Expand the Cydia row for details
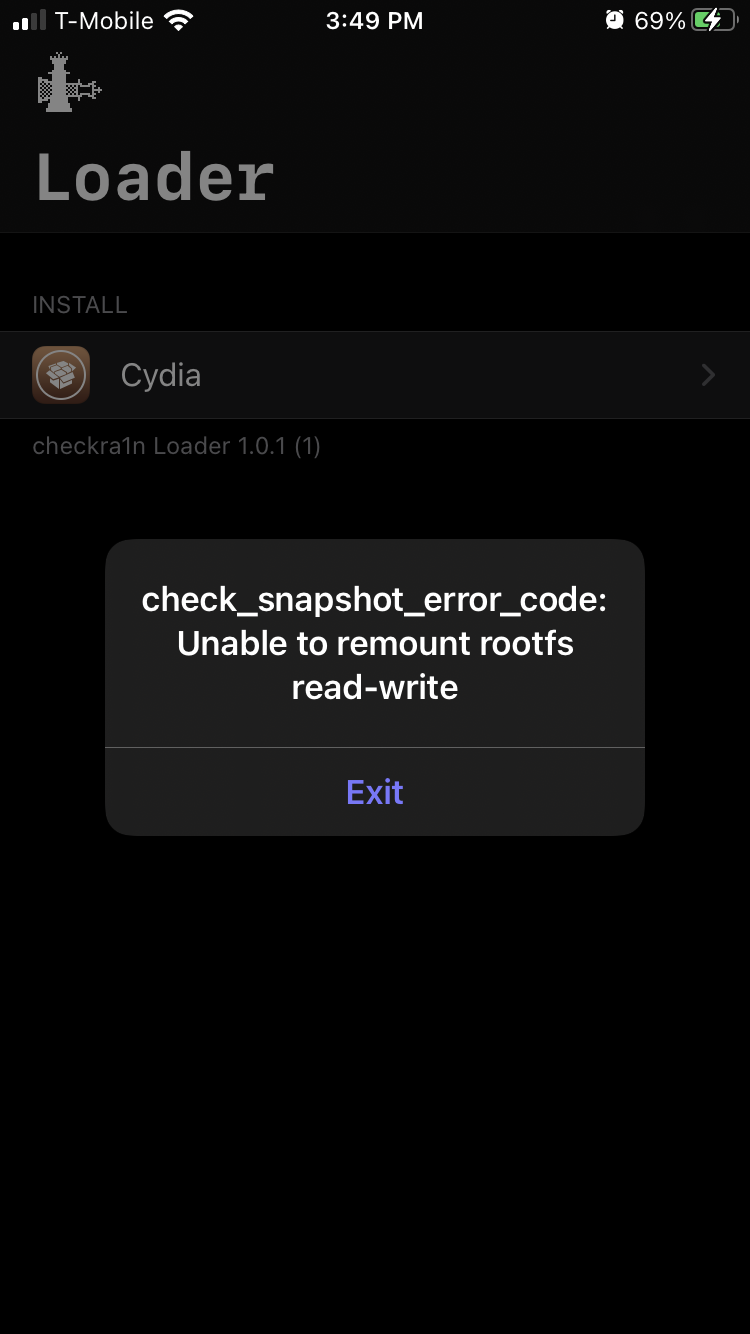The image size is (750, 1334). pos(375,374)
